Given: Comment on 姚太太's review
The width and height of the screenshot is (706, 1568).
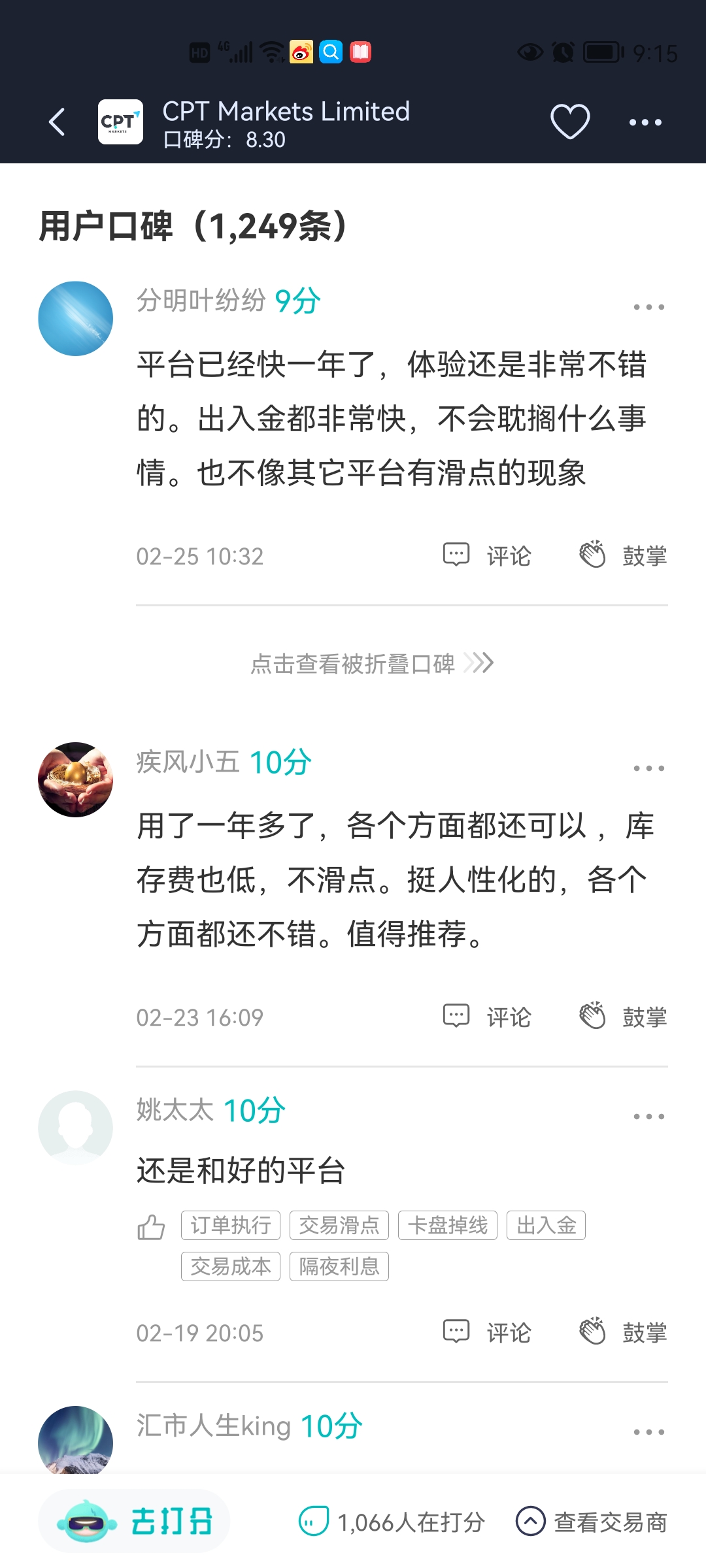Looking at the screenshot, I should tap(488, 1333).
